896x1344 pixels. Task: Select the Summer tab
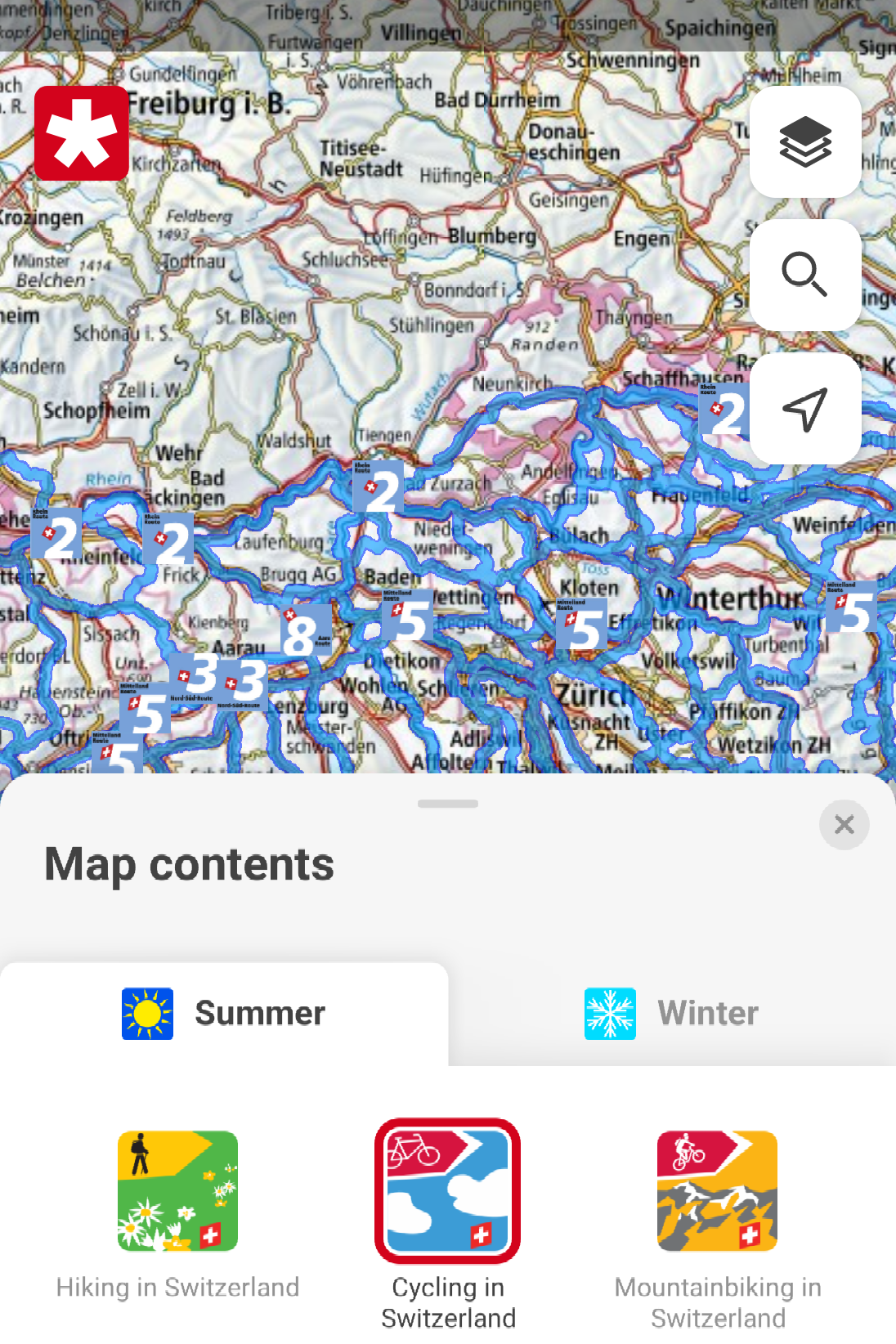[x=224, y=1014]
